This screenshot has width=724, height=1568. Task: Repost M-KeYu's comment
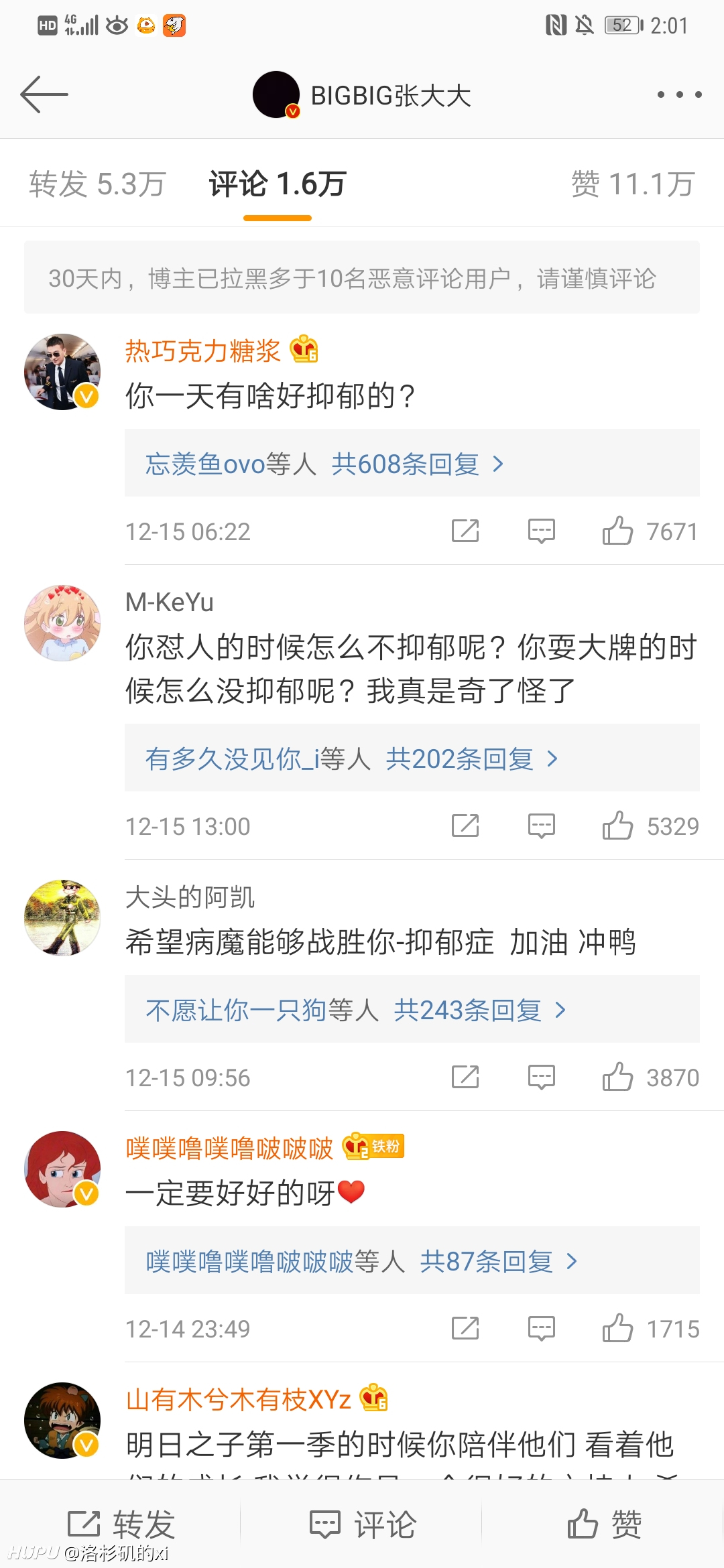[465, 826]
